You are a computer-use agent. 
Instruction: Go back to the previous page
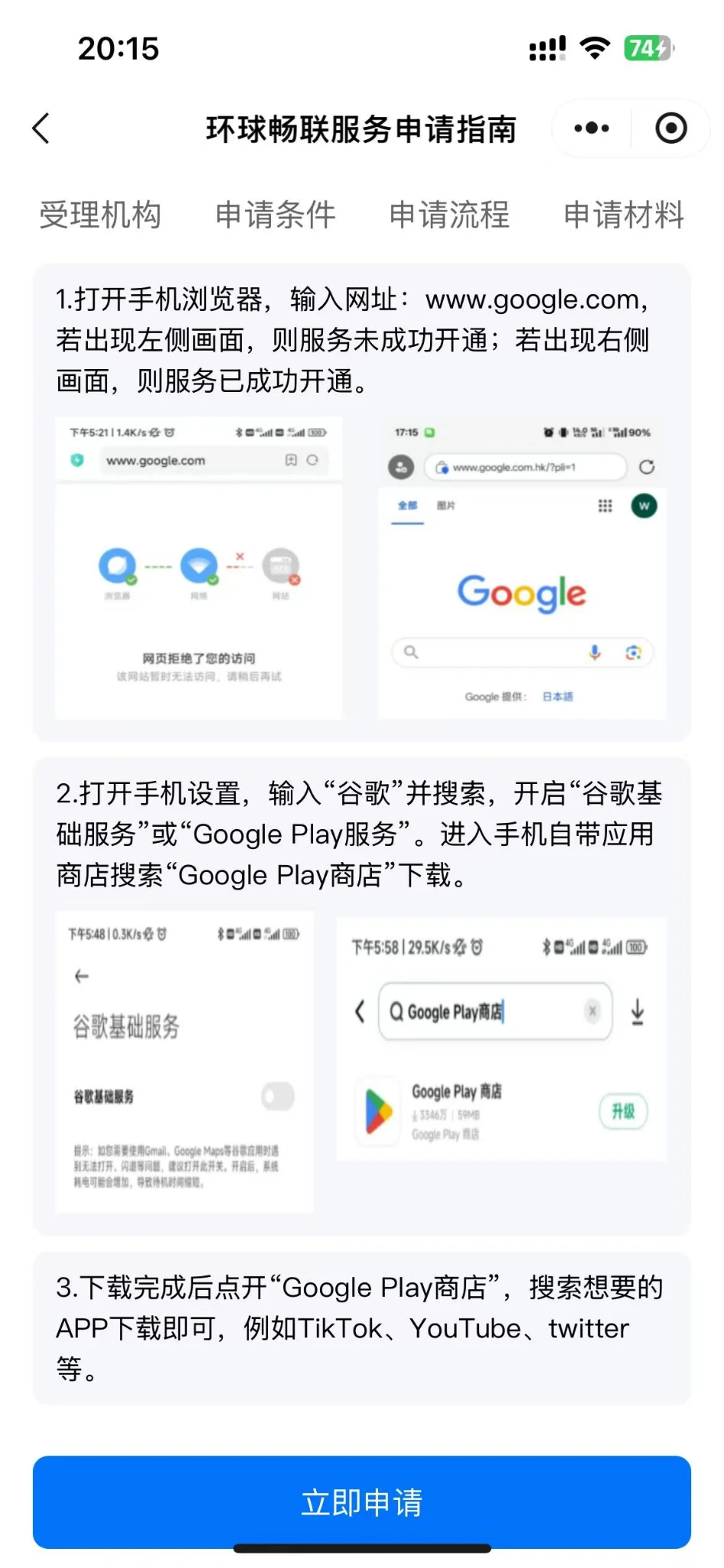click(x=42, y=129)
